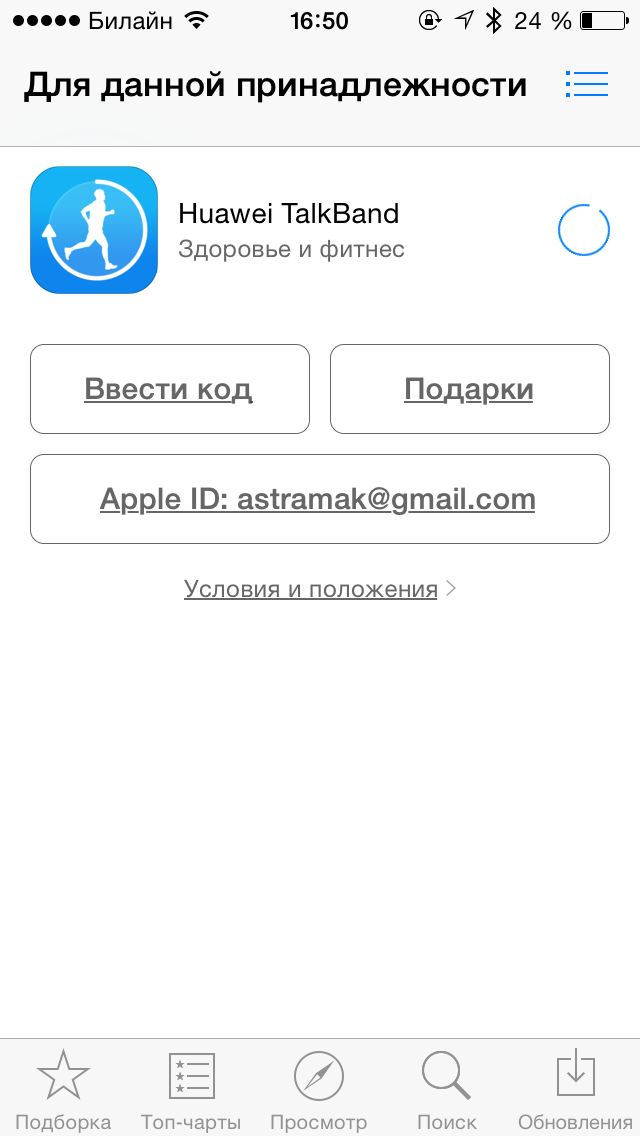Tap the Ввести код button

coord(170,389)
